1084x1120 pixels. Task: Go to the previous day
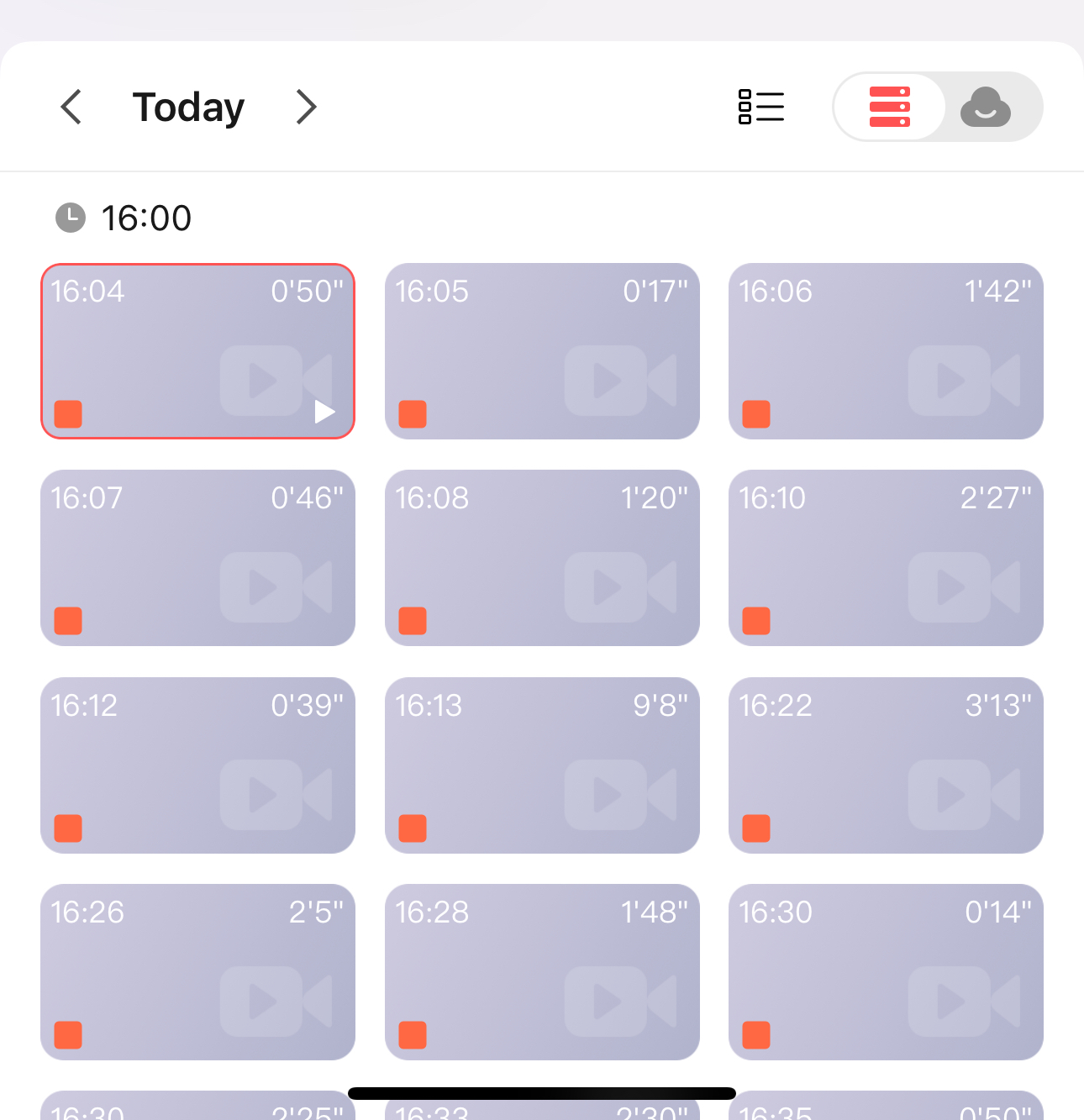point(71,107)
